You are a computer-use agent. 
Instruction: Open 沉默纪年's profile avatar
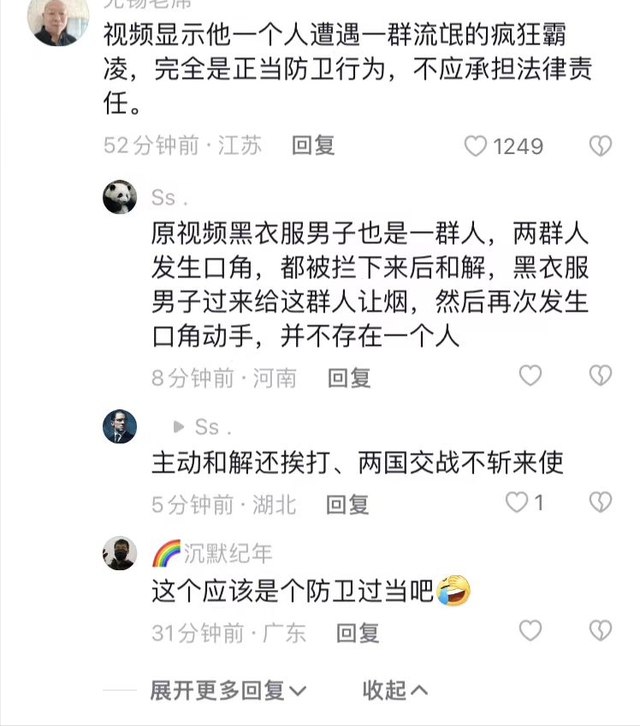coord(120,553)
